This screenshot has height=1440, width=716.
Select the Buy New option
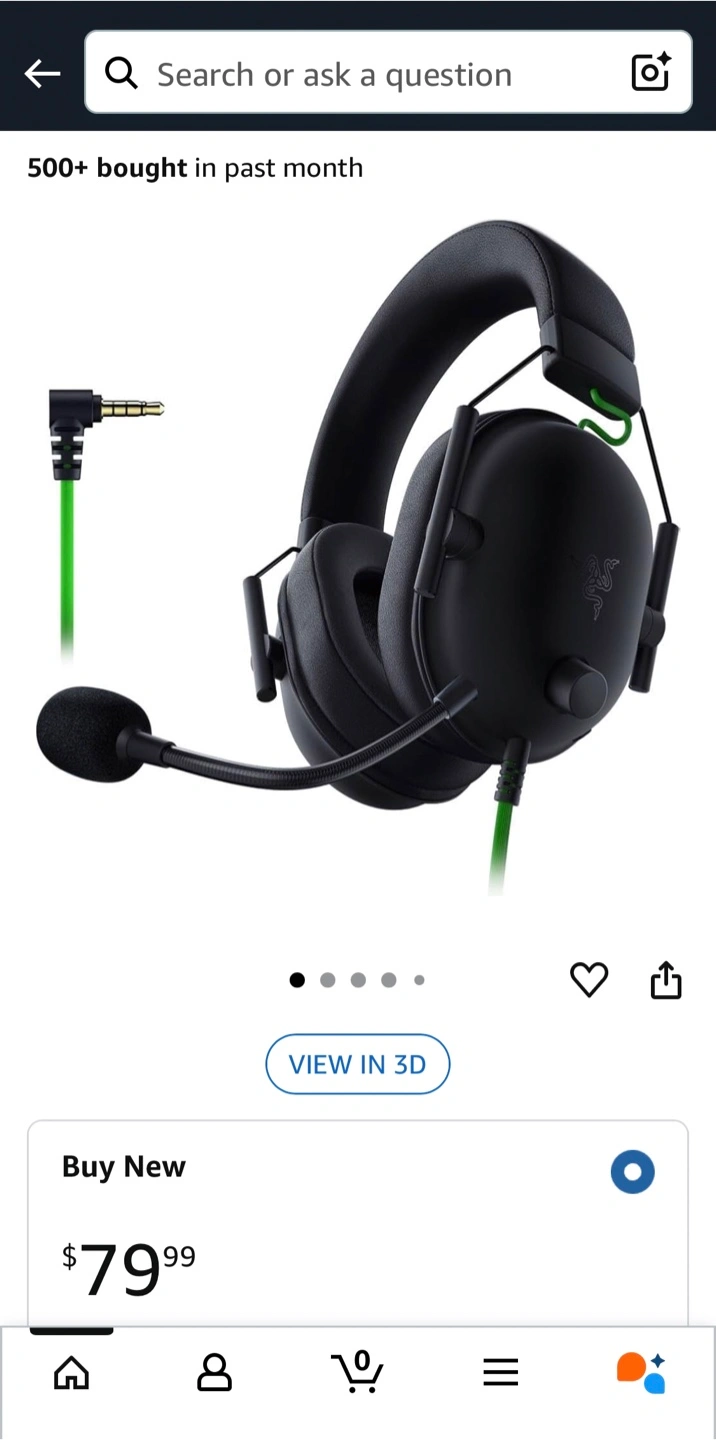[x=633, y=1172]
